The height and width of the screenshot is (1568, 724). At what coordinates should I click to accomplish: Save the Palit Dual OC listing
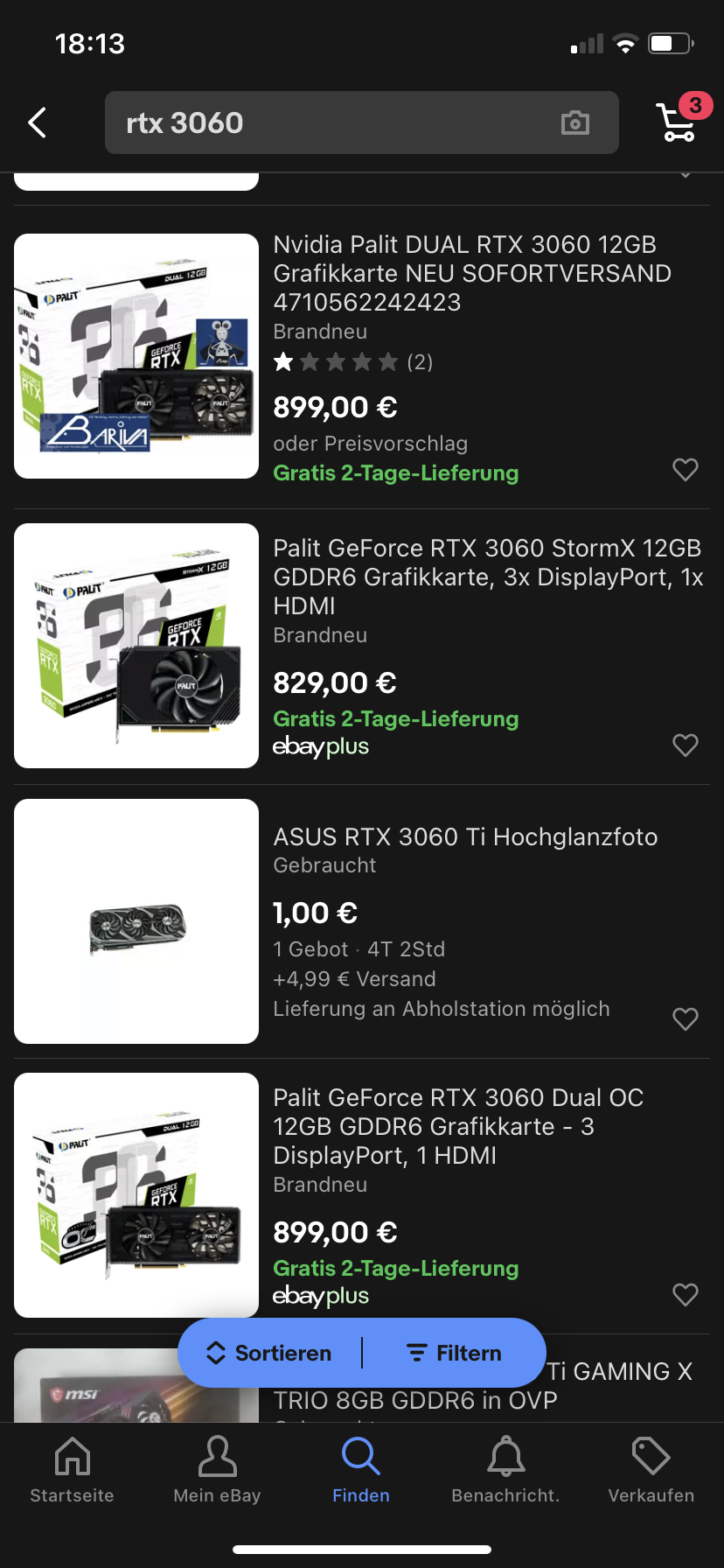click(x=685, y=1295)
